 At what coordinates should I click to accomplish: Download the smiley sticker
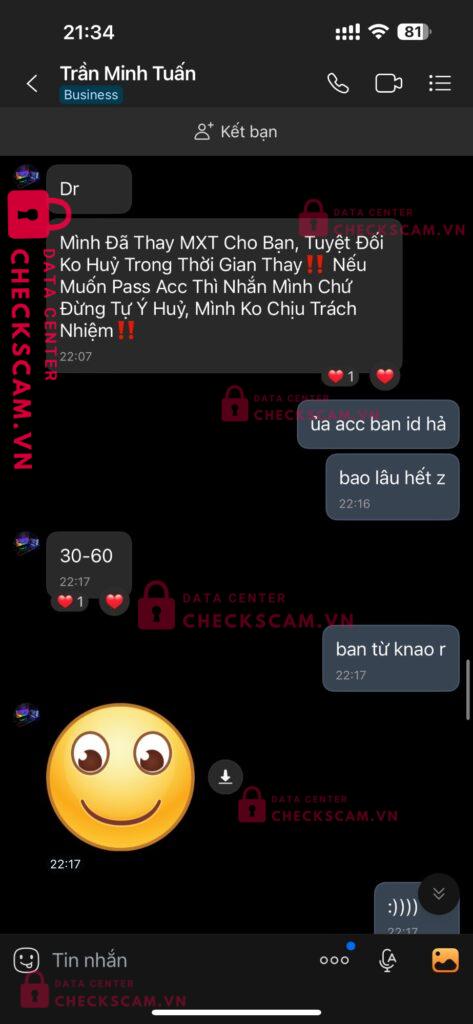225,776
